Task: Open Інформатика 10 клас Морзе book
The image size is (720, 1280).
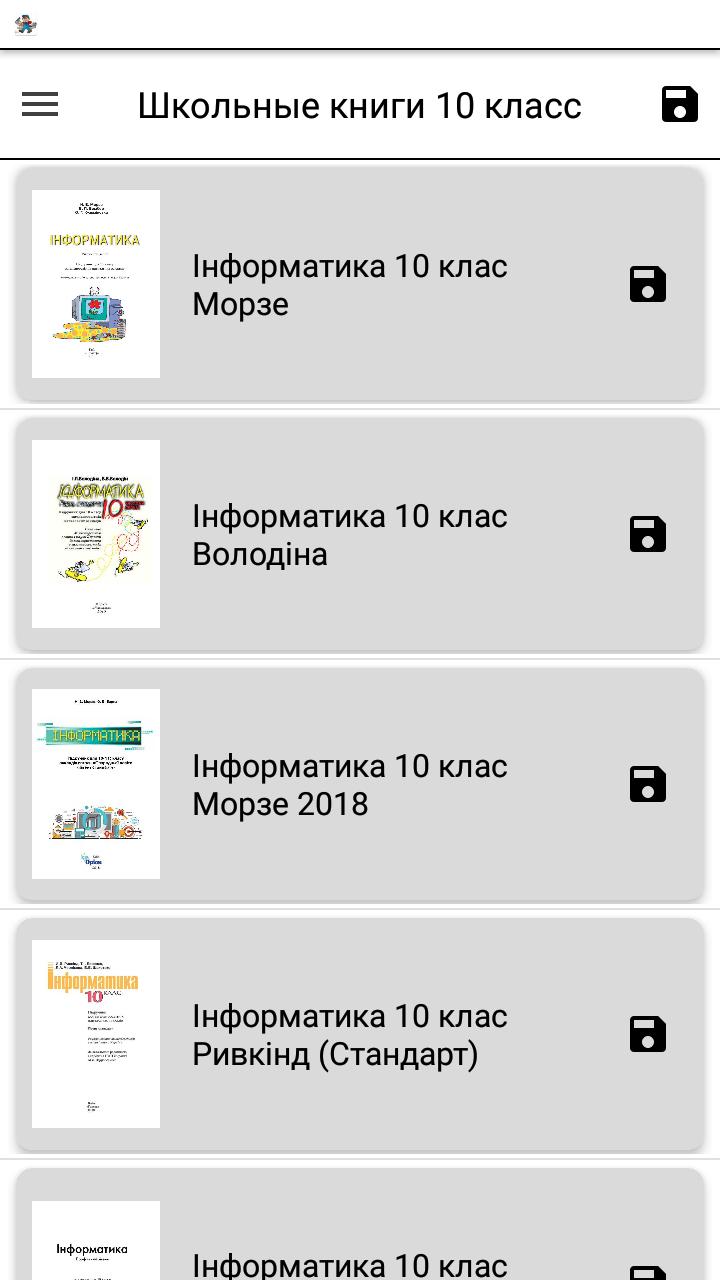Action: coord(350,285)
